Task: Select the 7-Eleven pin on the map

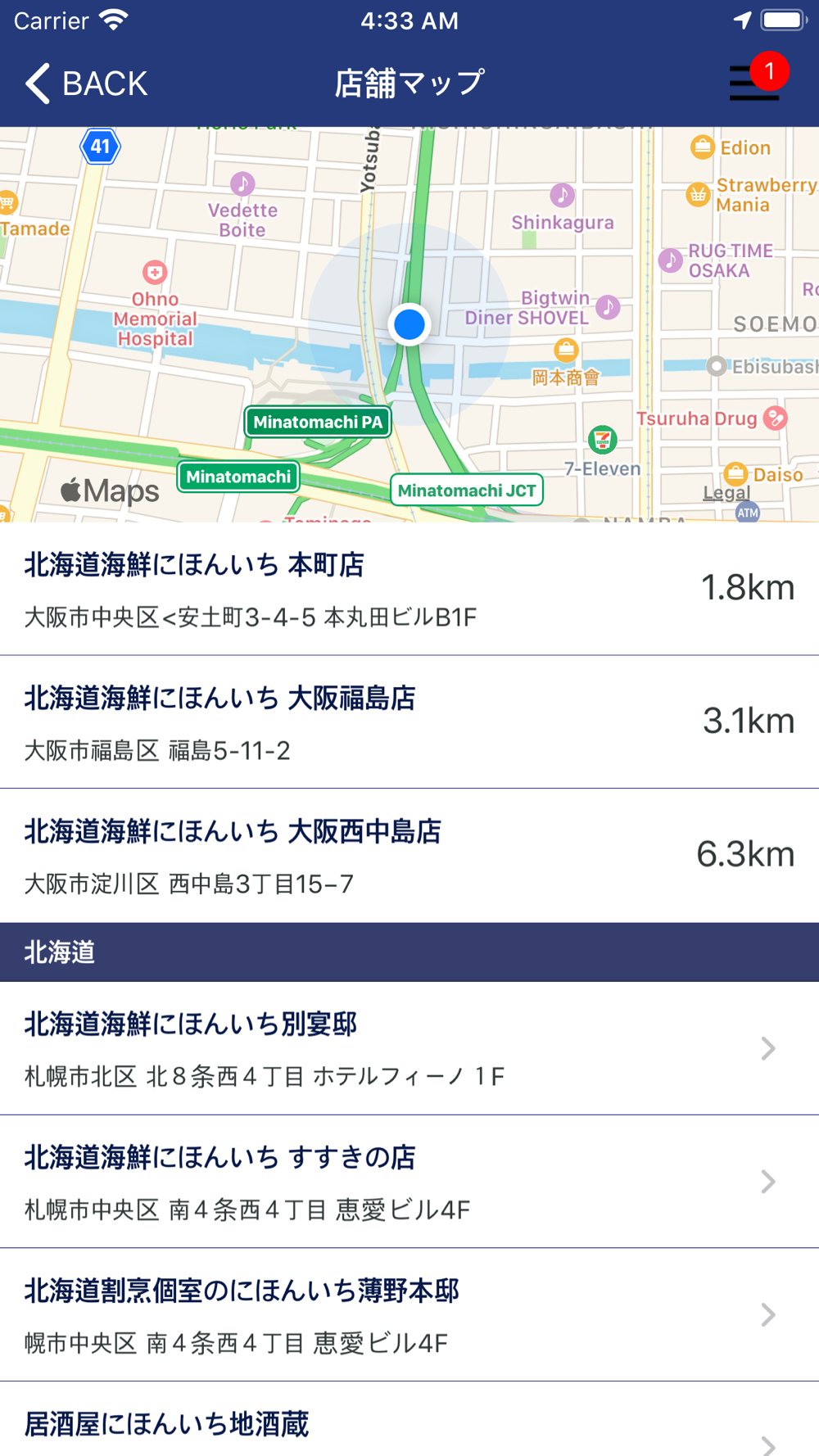Action: pos(603,440)
